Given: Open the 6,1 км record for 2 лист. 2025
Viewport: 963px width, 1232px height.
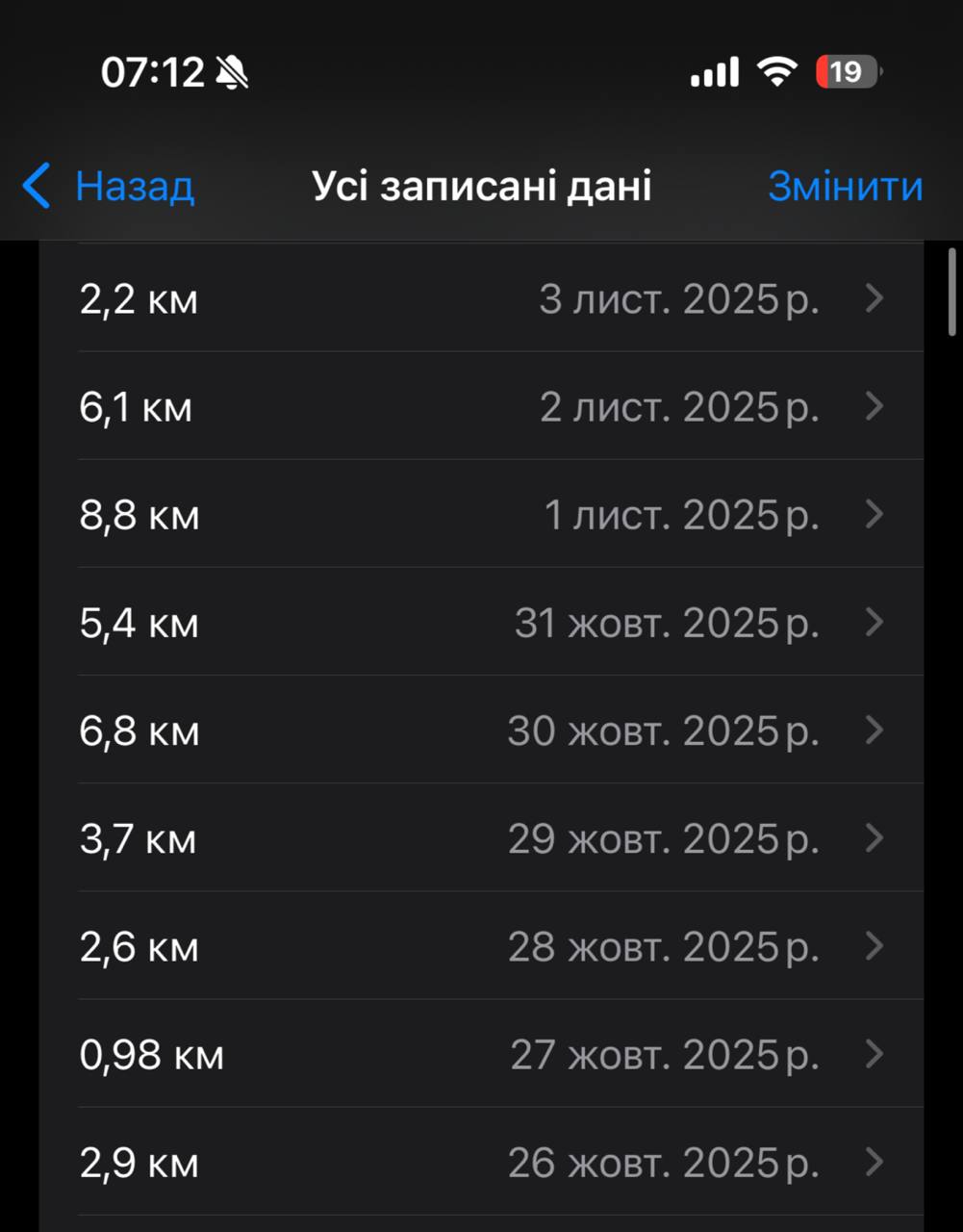Looking at the screenshot, I should (481, 407).
